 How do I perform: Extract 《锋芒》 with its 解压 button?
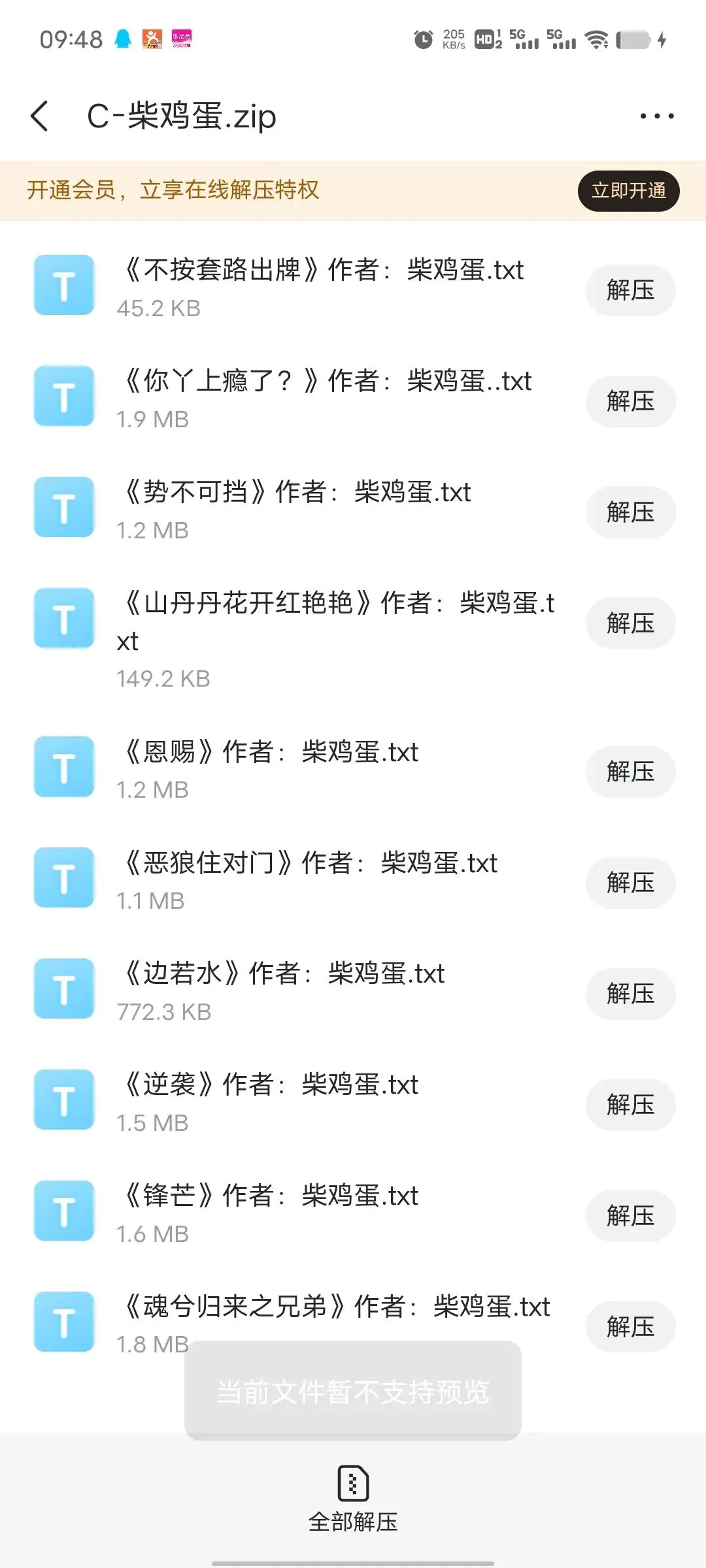(x=630, y=1216)
